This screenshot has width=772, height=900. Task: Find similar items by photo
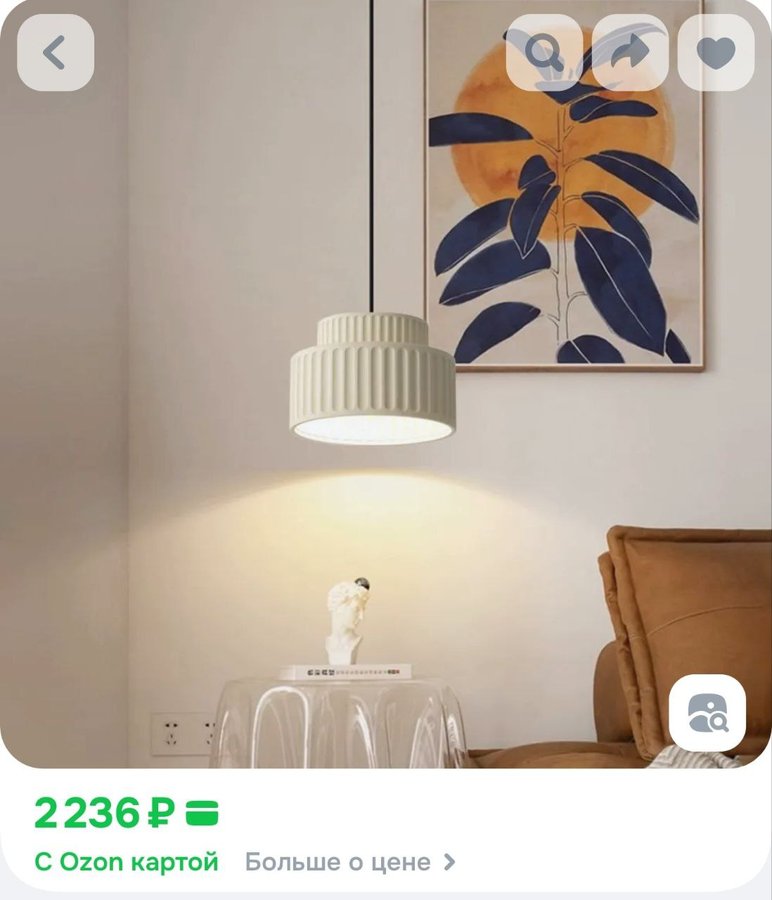pyautogui.click(x=707, y=713)
